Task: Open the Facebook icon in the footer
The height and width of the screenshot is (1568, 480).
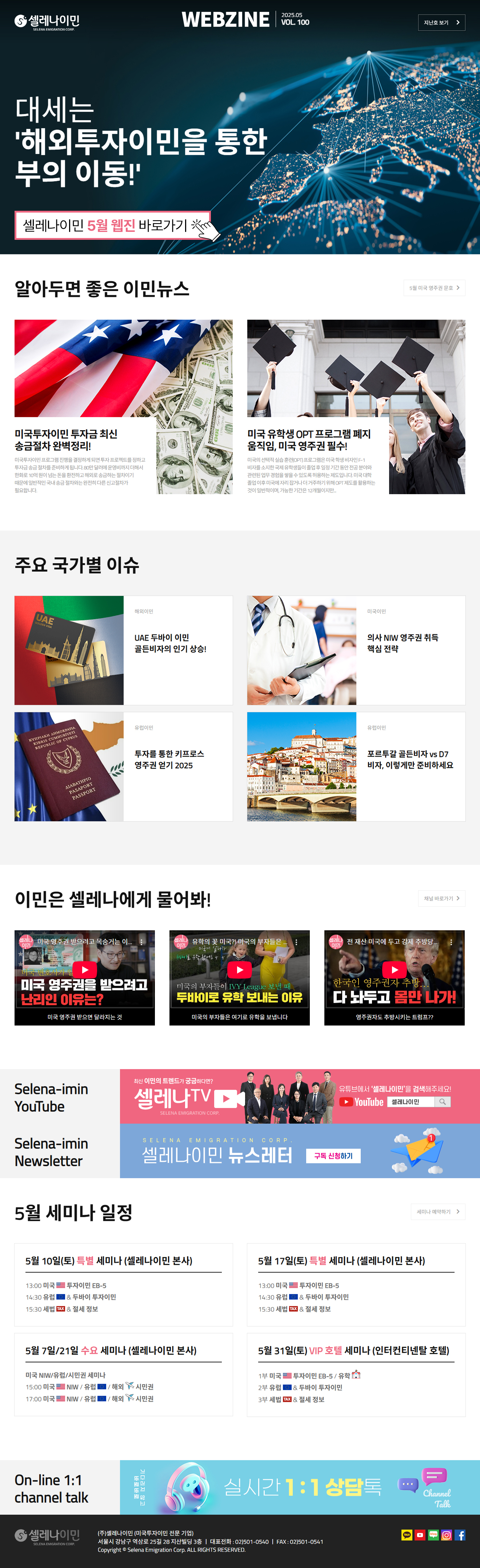Action: 460,1535
